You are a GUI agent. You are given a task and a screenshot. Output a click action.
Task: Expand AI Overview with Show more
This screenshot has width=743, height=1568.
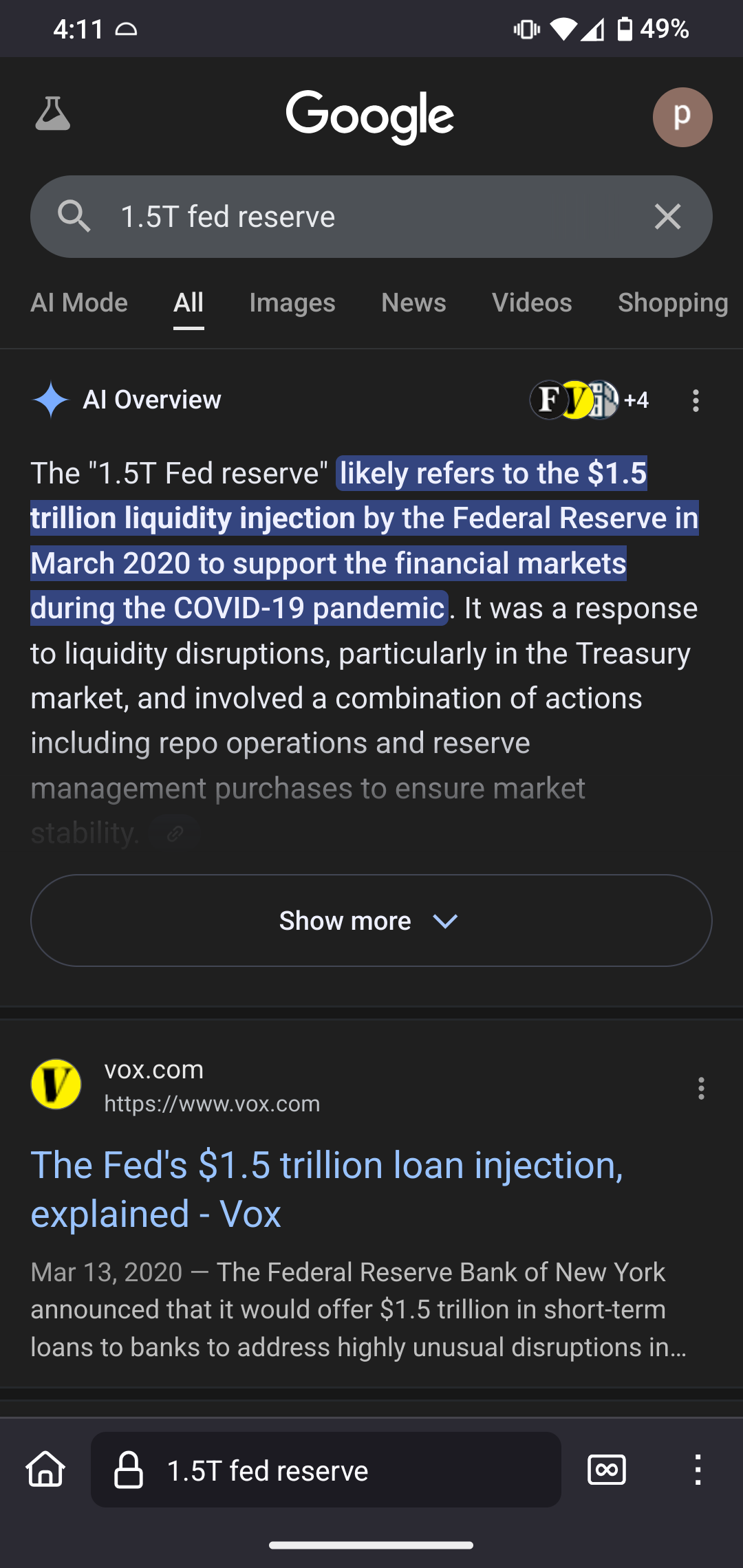coord(371,920)
